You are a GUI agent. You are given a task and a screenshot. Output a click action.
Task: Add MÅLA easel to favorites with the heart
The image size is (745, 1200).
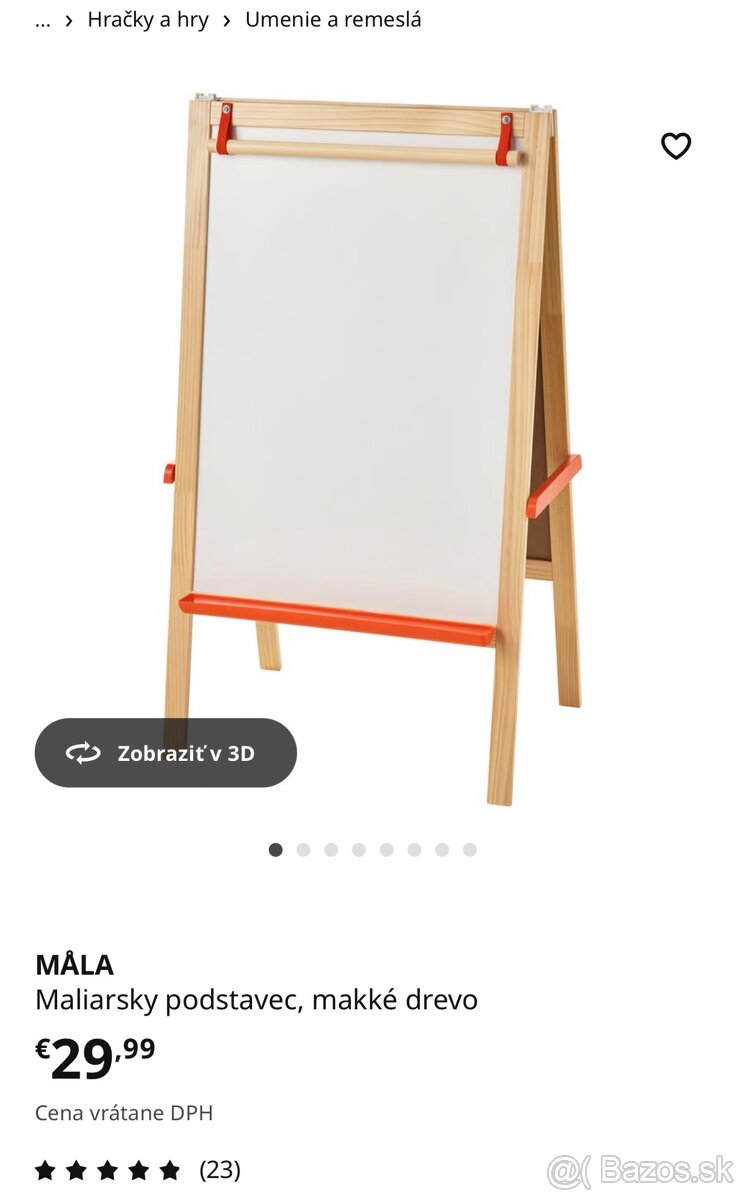pyautogui.click(x=676, y=146)
